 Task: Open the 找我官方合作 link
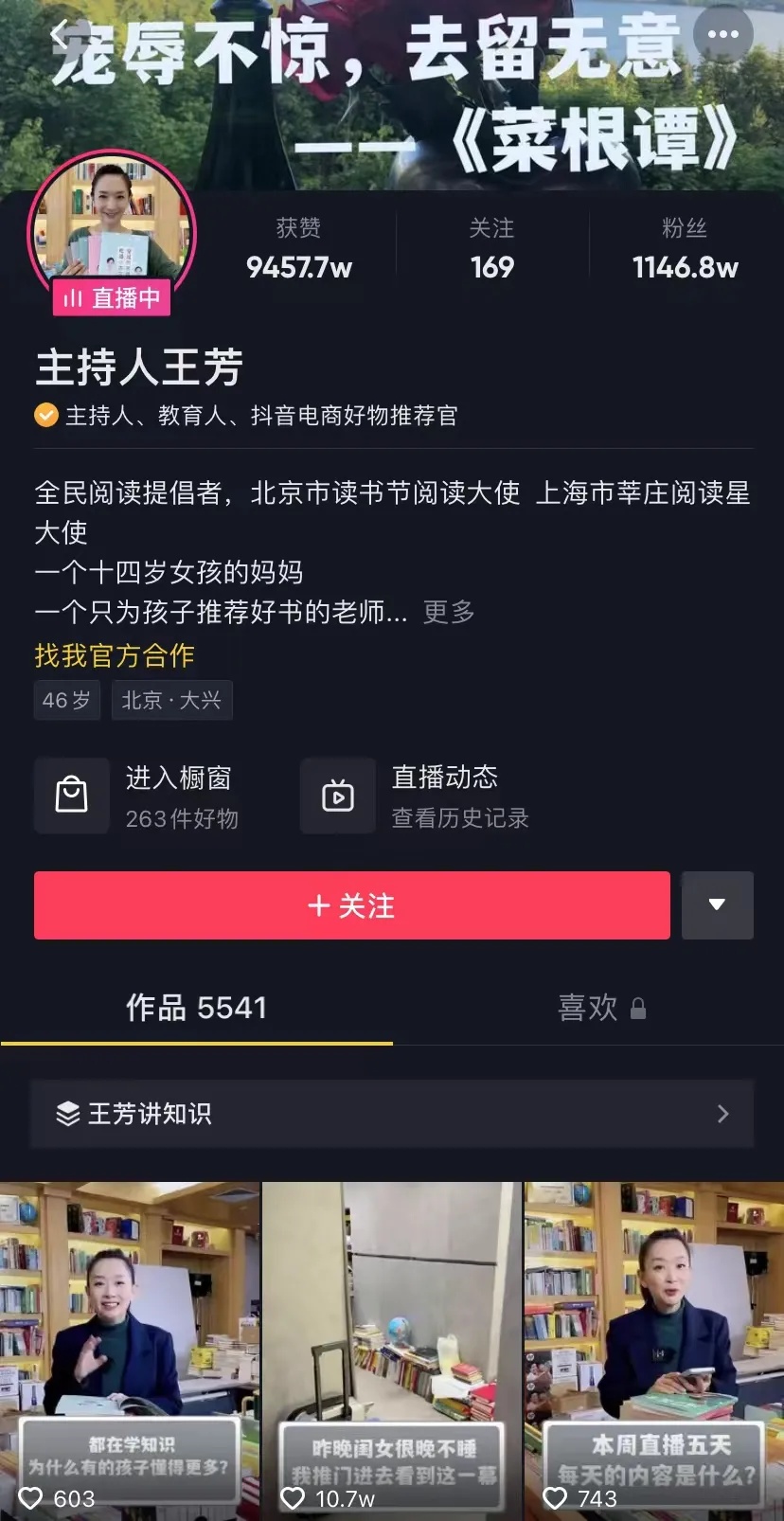(115, 655)
